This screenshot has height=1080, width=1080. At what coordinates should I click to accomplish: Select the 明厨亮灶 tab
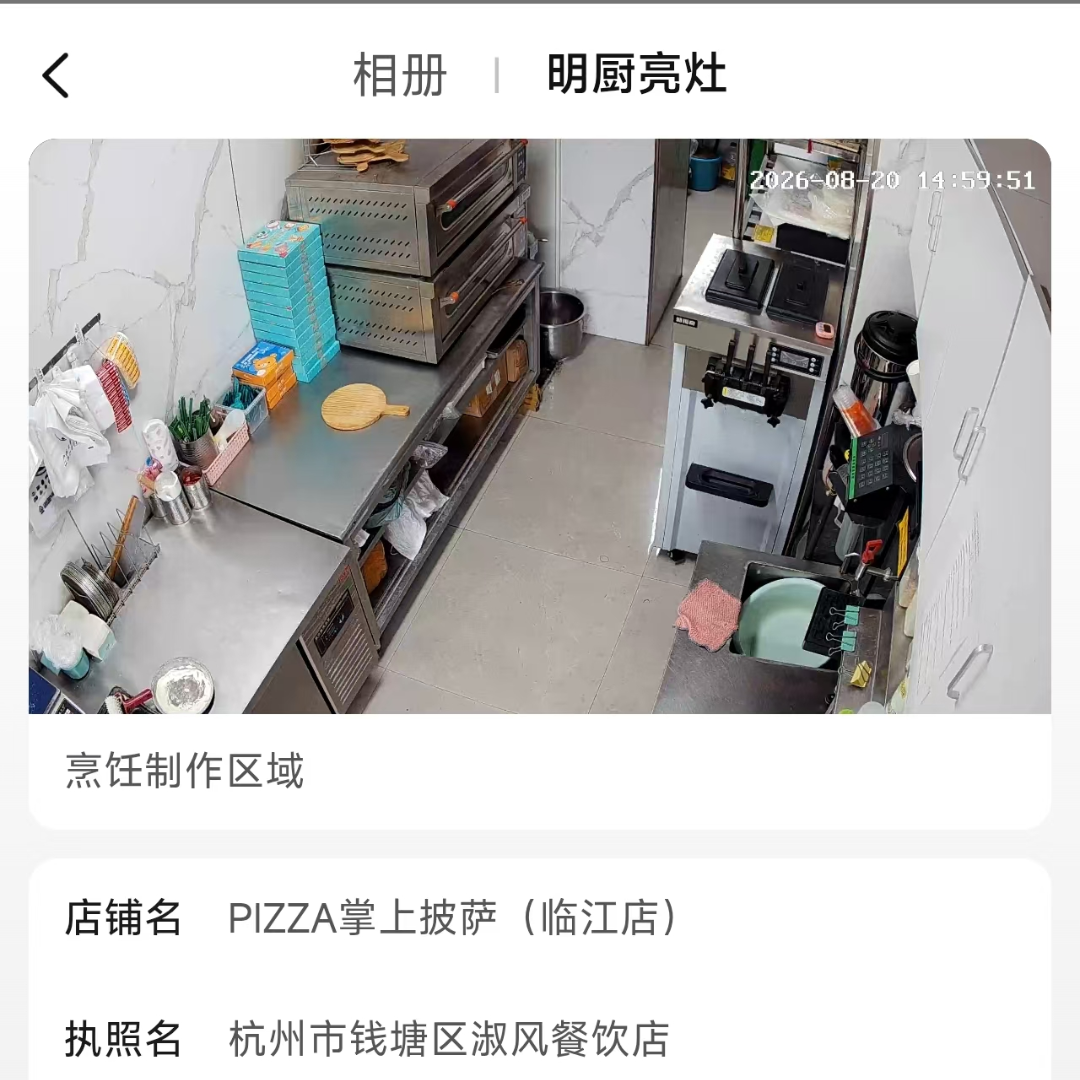pos(637,74)
